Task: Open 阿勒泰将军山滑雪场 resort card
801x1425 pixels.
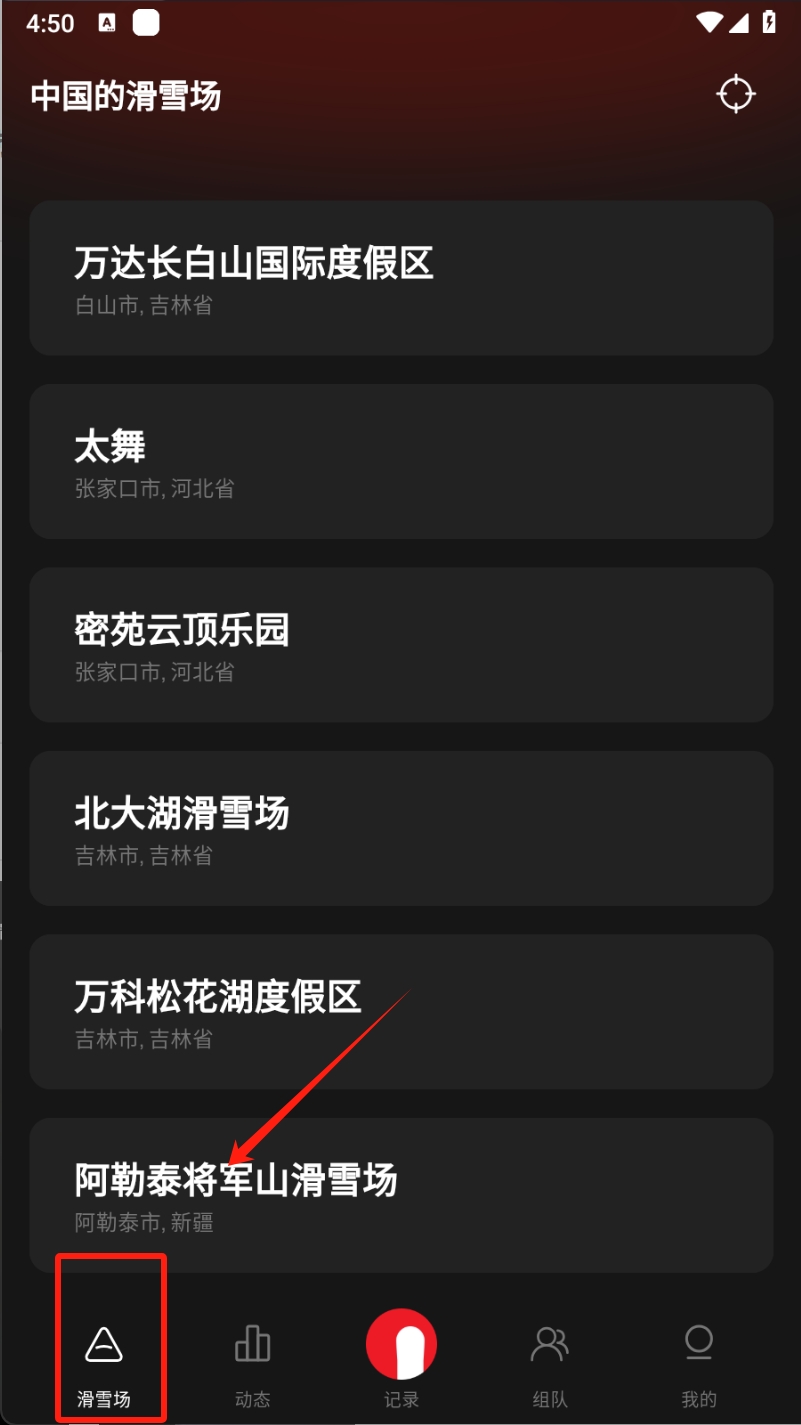Action: click(x=400, y=1193)
